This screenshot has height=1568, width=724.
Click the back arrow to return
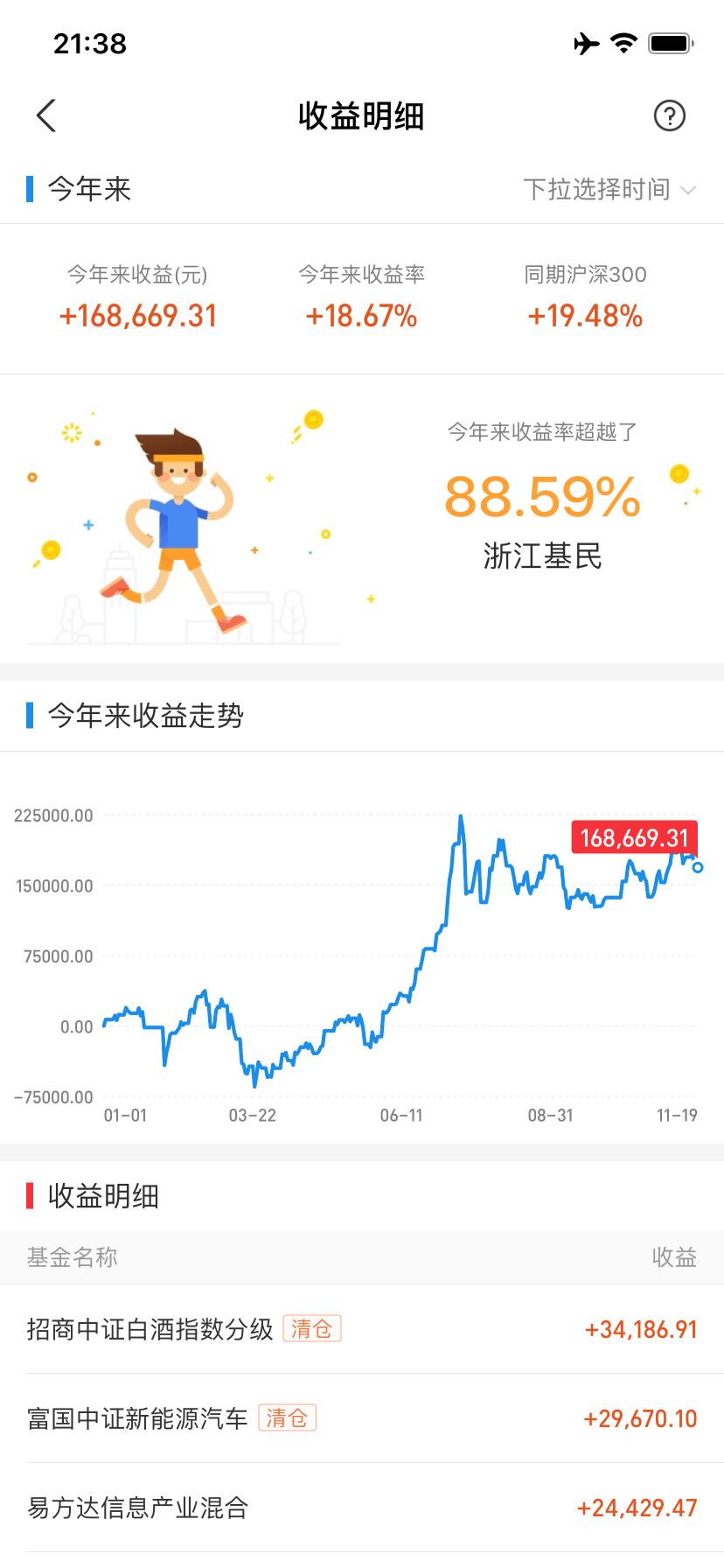coord(47,115)
